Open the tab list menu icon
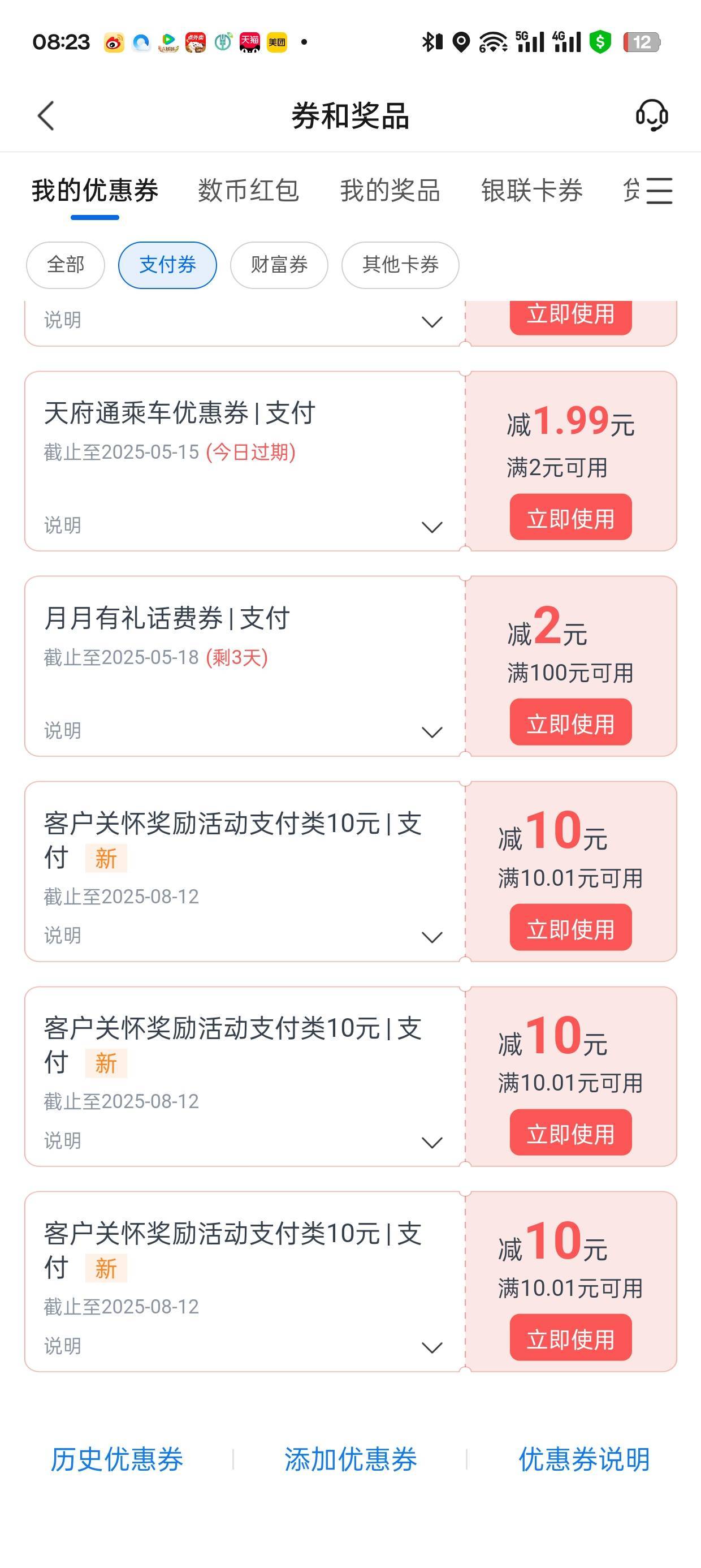This screenshot has width=701, height=1568. click(x=660, y=191)
